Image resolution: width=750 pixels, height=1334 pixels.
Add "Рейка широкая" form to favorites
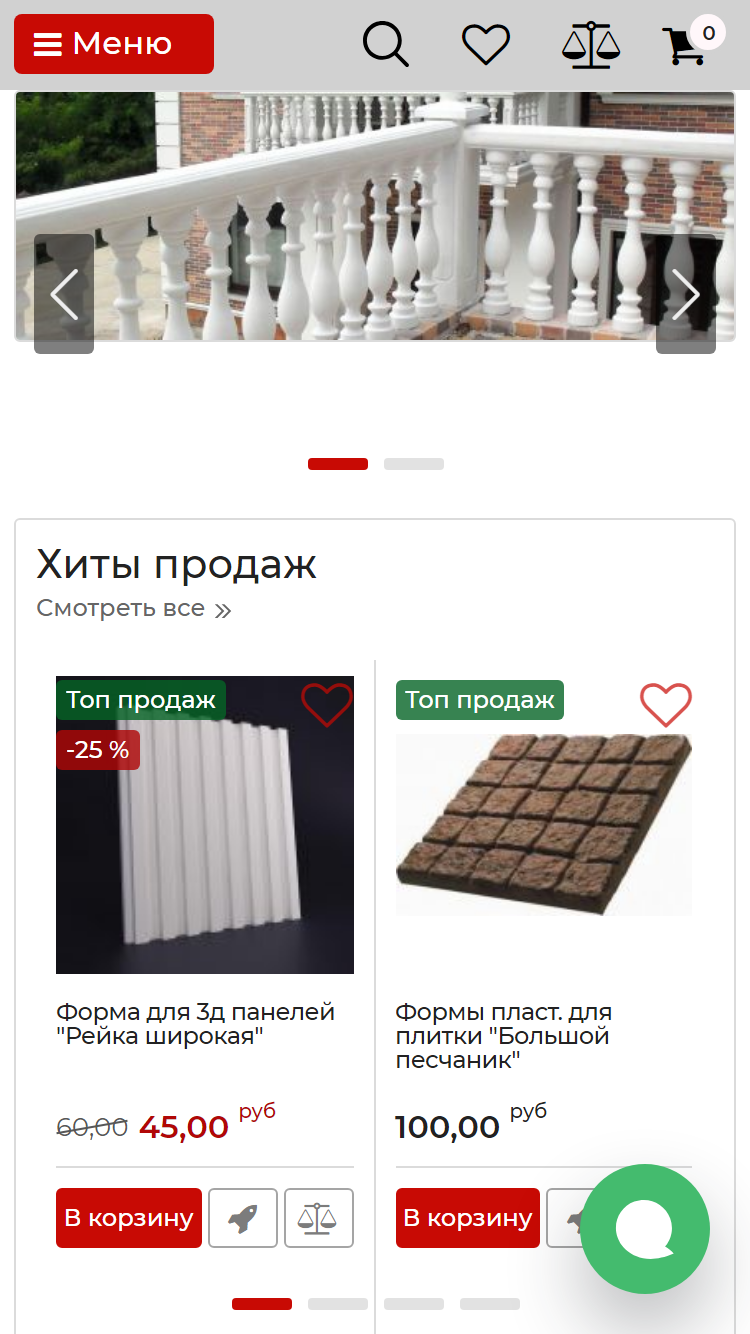(x=327, y=705)
